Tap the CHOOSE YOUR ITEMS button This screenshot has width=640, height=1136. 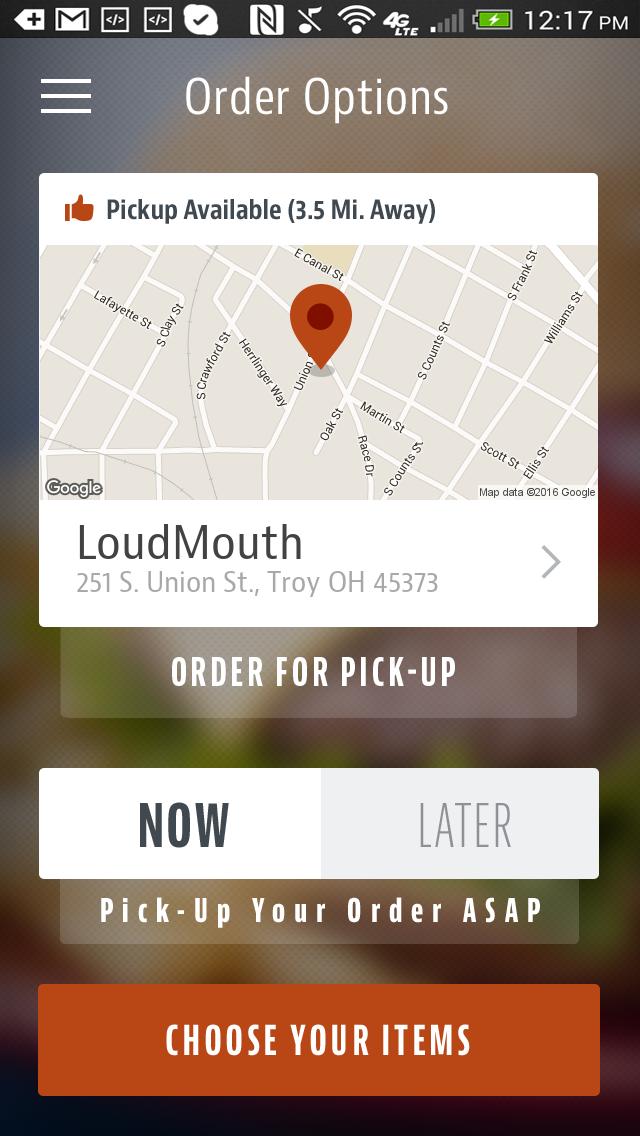pyautogui.click(x=319, y=1040)
